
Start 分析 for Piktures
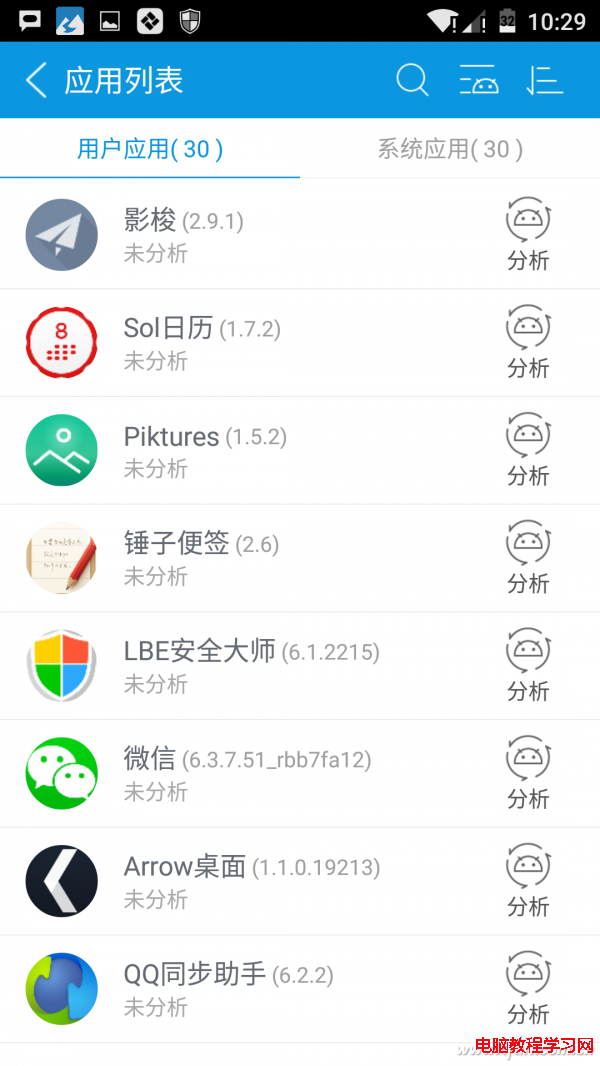[528, 450]
